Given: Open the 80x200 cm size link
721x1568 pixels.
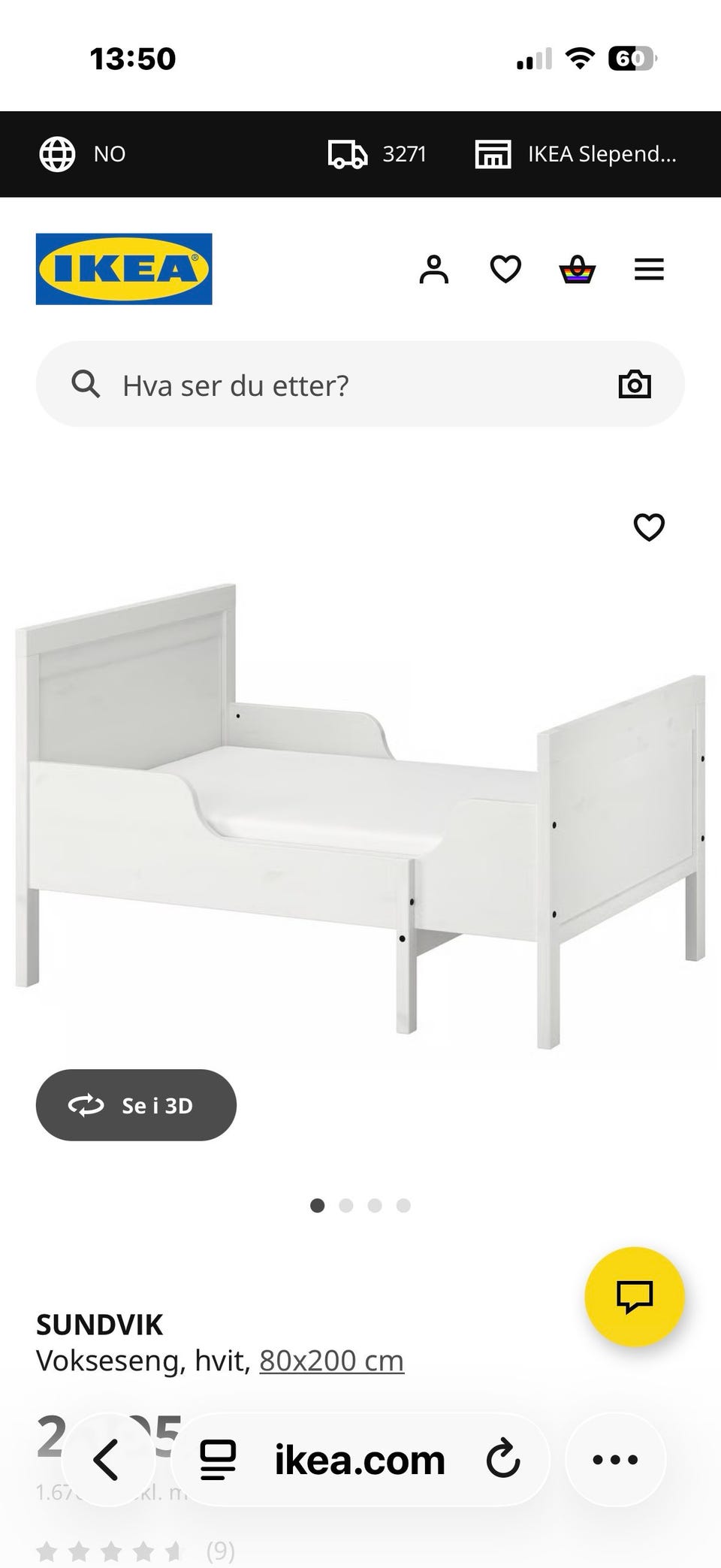Looking at the screenshot, I should point(331,1361).
